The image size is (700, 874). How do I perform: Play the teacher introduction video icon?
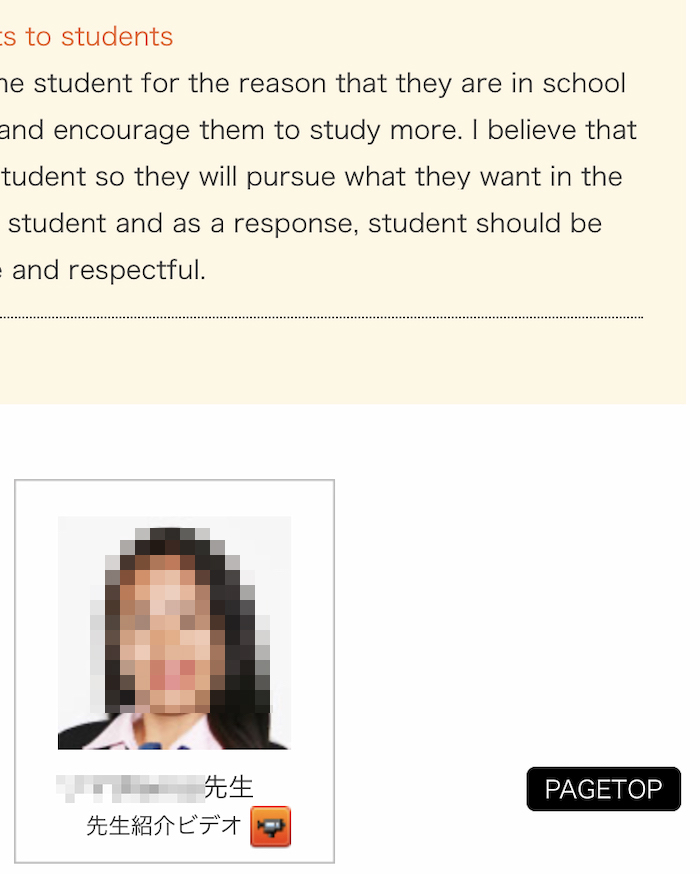pyautogui.click(x=270, y=826)
